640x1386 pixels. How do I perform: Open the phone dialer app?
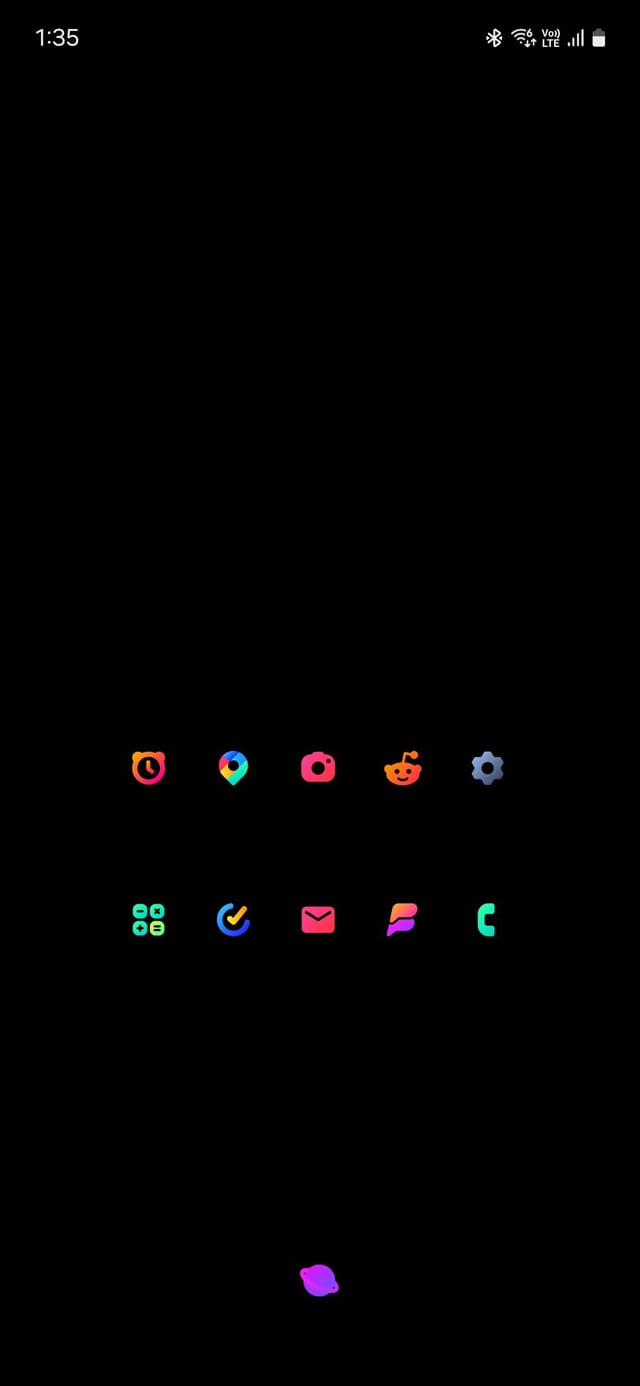point(486,919)
